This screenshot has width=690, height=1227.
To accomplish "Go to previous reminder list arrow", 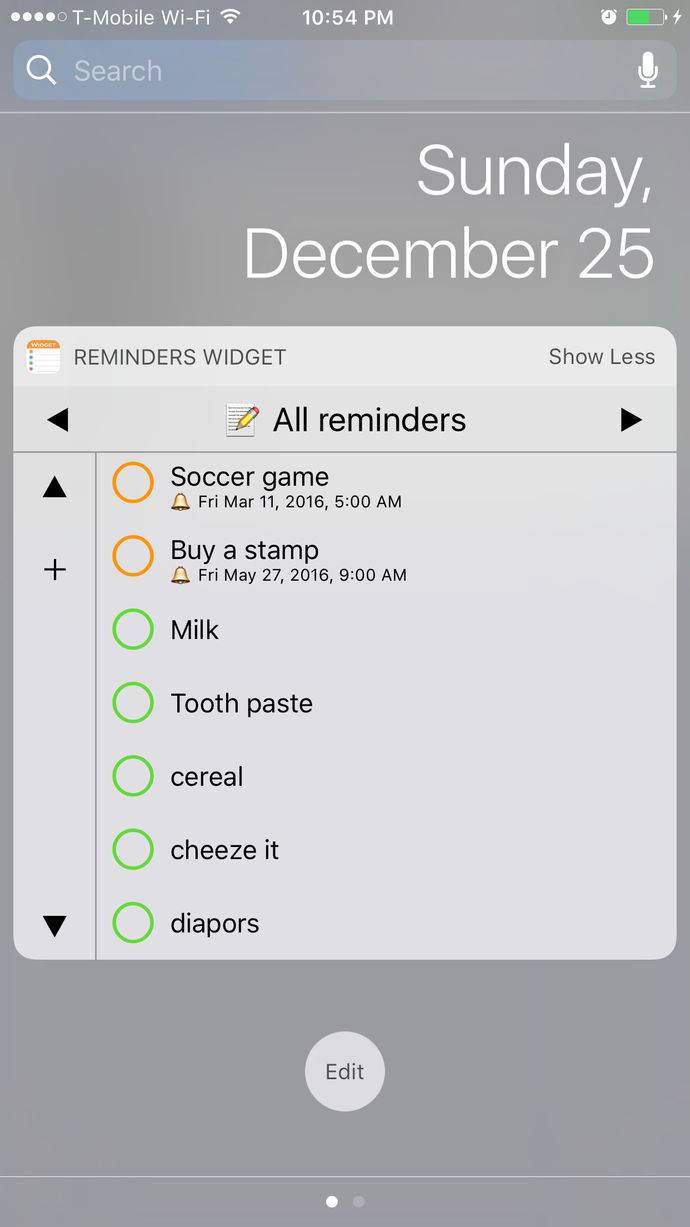I will tap(58, 420).
